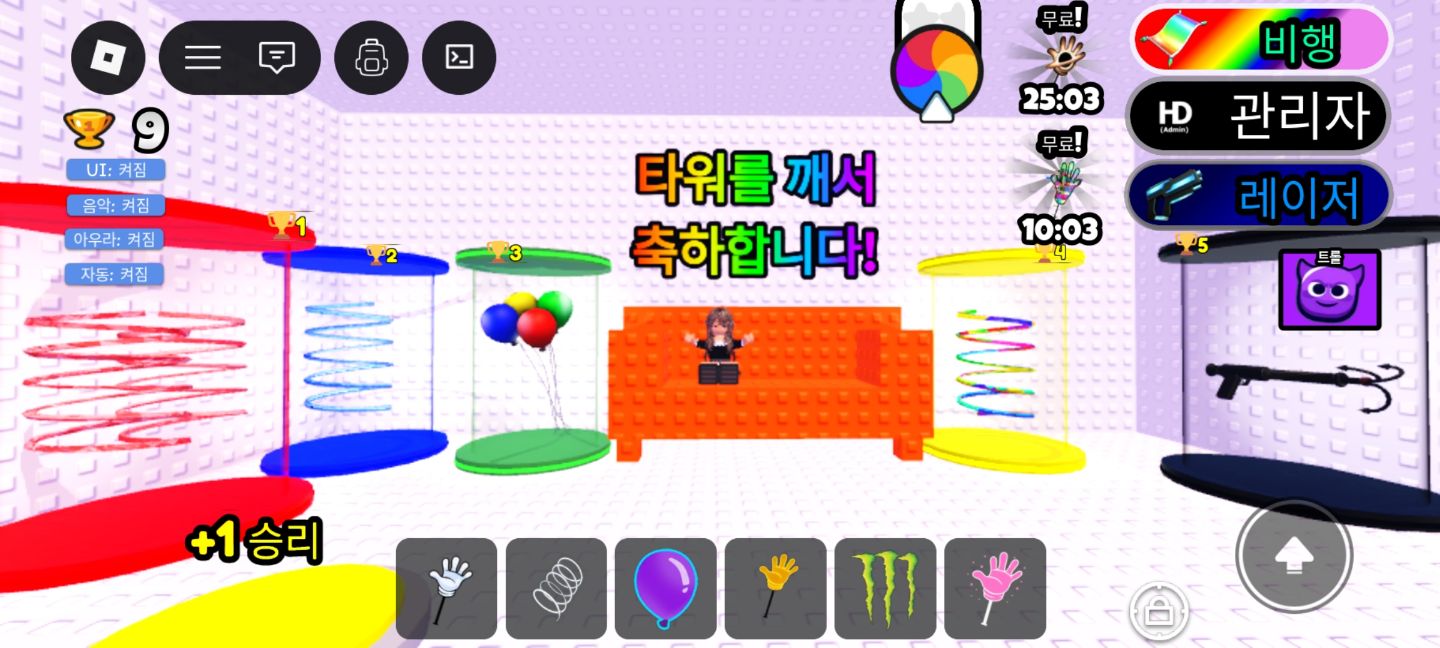Select the pink glove hotbar item
Viewport: 1440px width, 648px height.
point(995,589)
